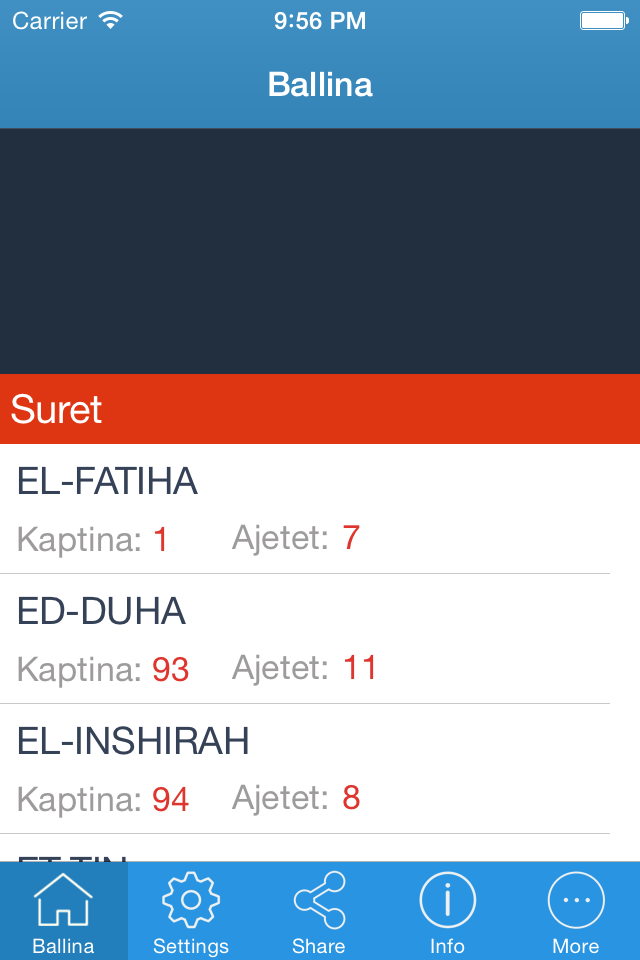Go to the Share tab

[x=319, y=912]
